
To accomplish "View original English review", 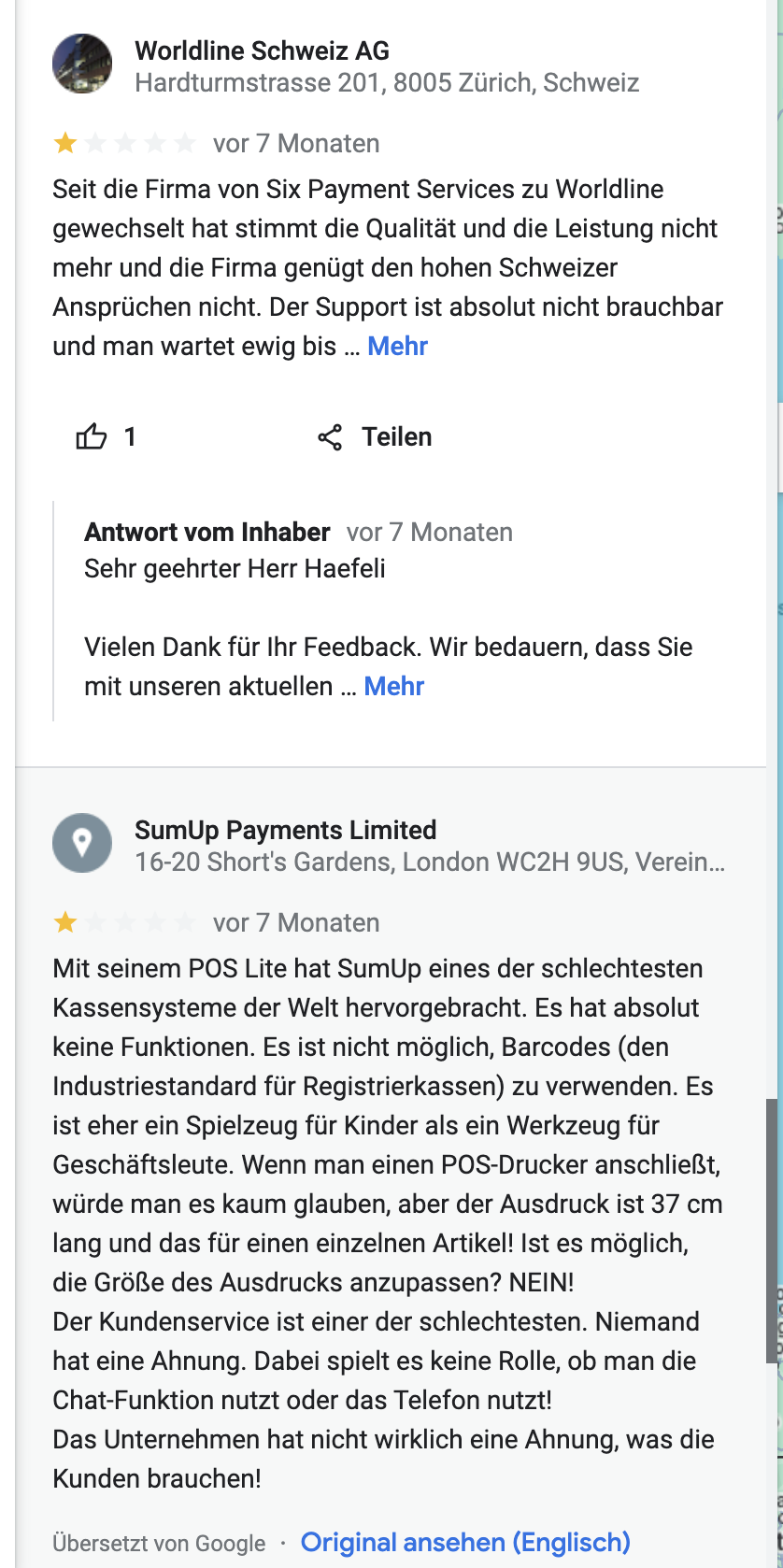I will (x=465, y=1542).
